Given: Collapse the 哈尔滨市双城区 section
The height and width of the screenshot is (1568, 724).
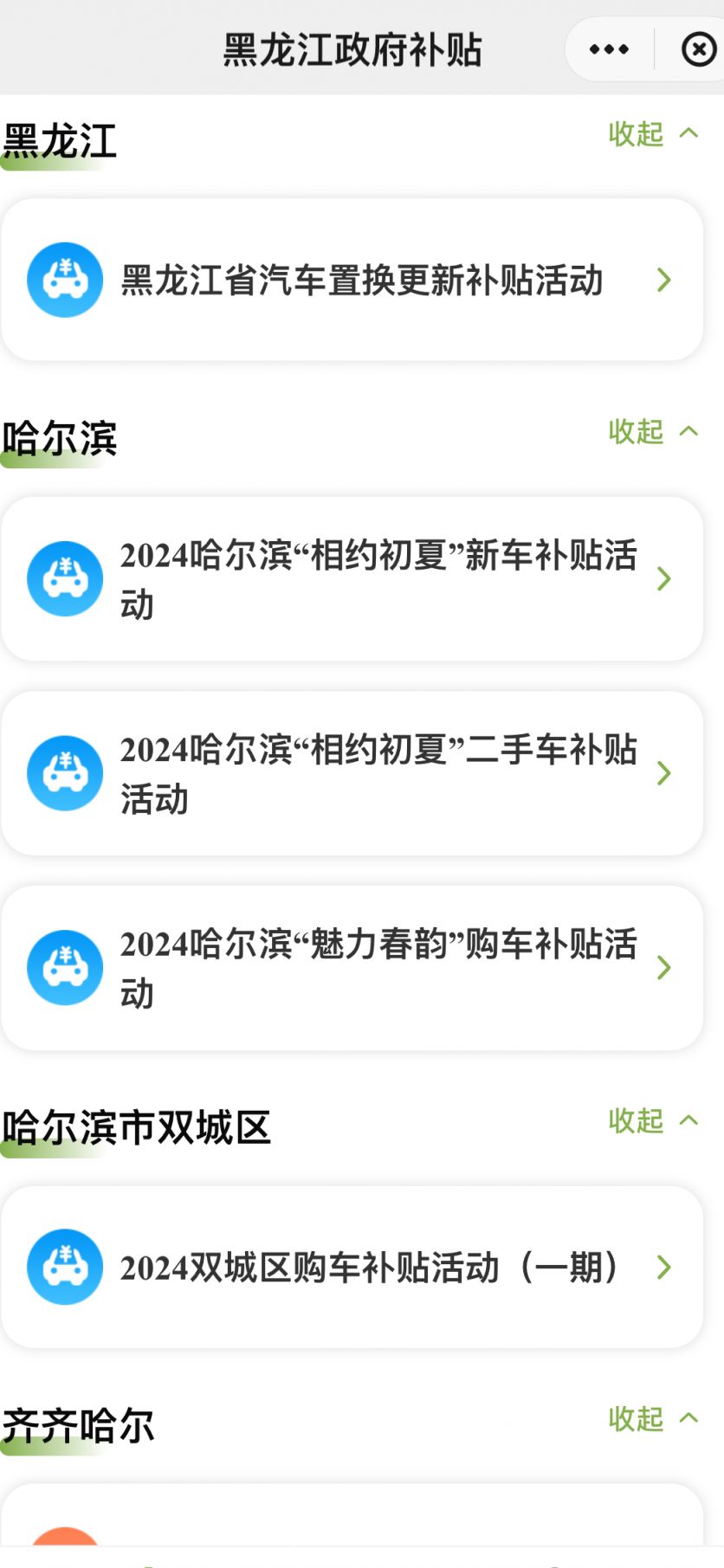Looking at the screenshot, I should point(653,1121).
